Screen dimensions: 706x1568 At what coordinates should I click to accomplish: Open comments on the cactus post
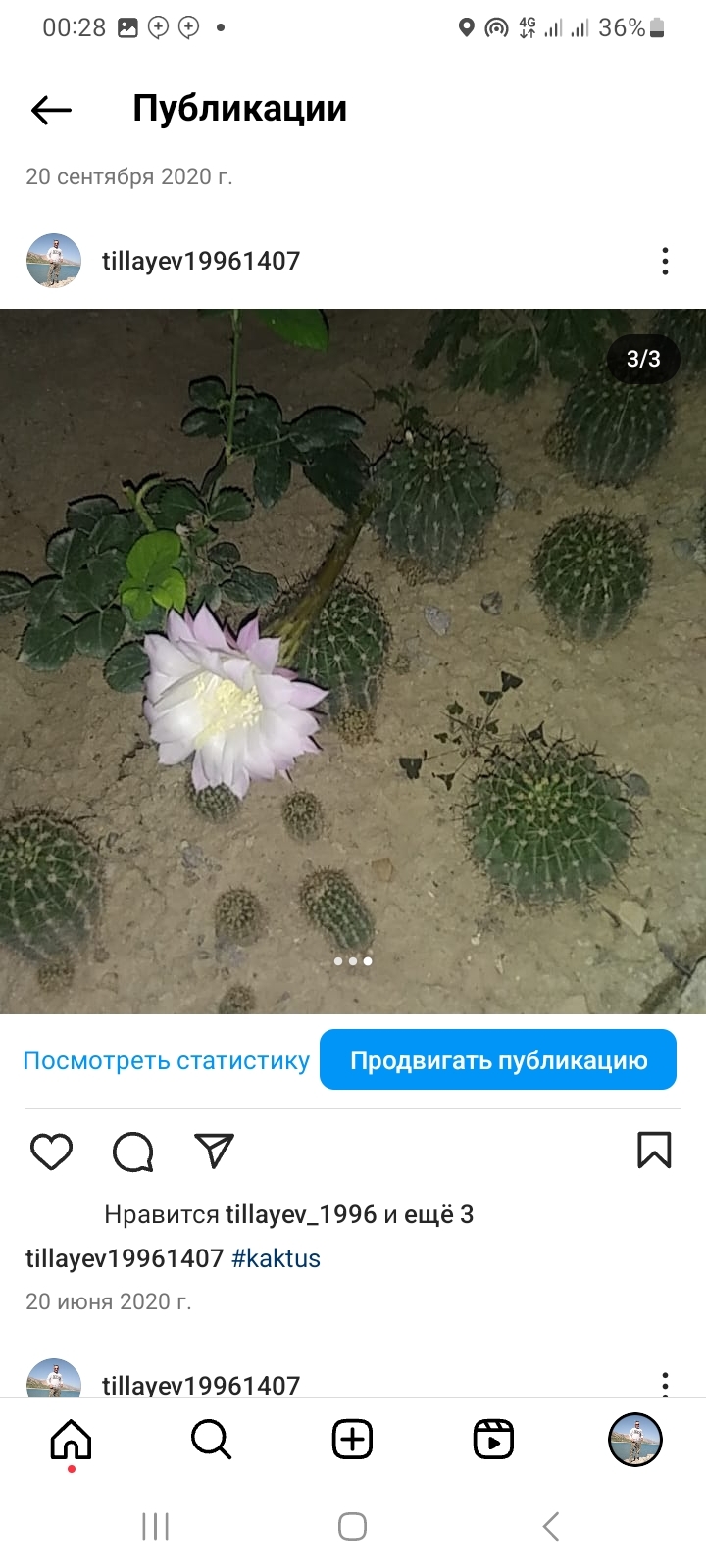click(133, 1151)
